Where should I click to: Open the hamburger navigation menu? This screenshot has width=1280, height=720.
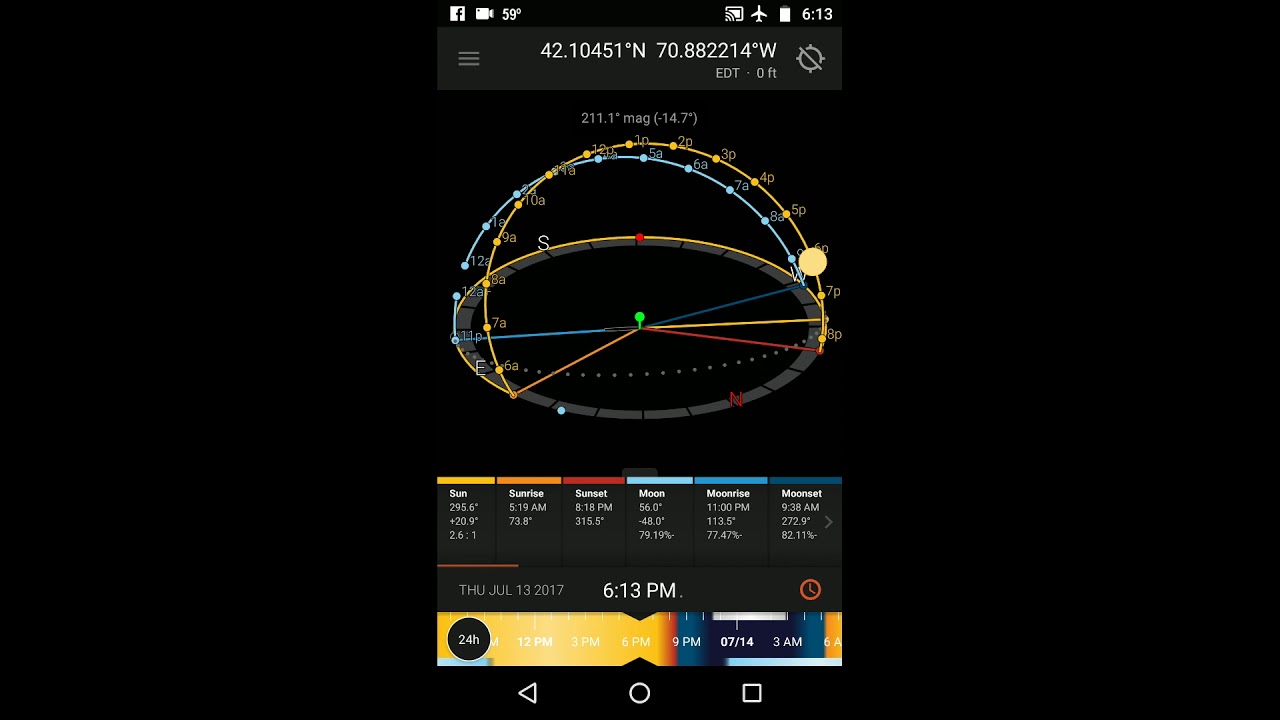click(x=468, y=59)
